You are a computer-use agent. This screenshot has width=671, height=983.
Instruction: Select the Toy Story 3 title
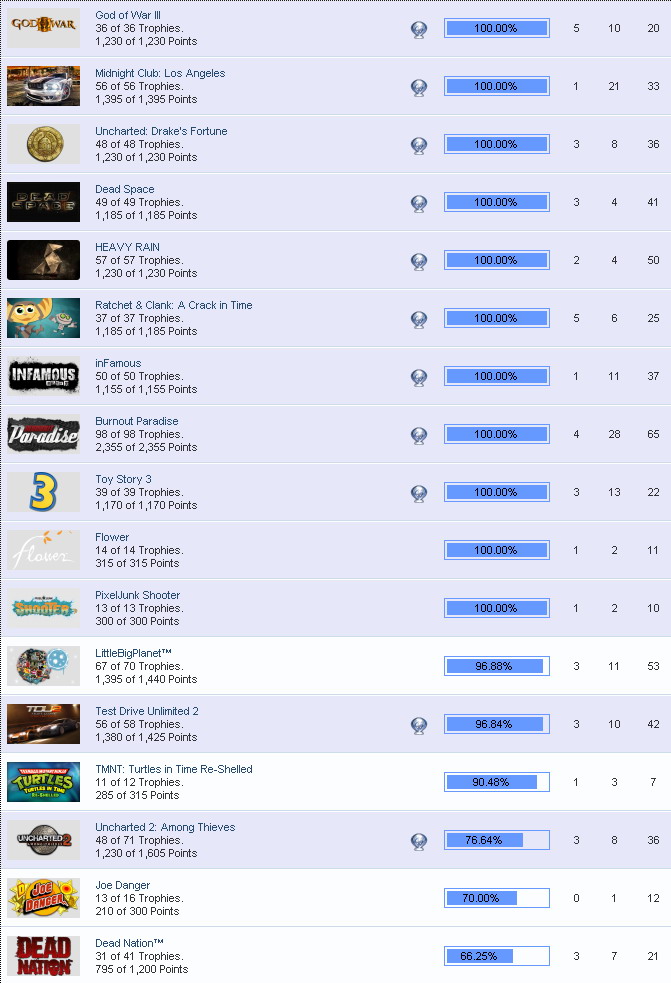point(123,479)
